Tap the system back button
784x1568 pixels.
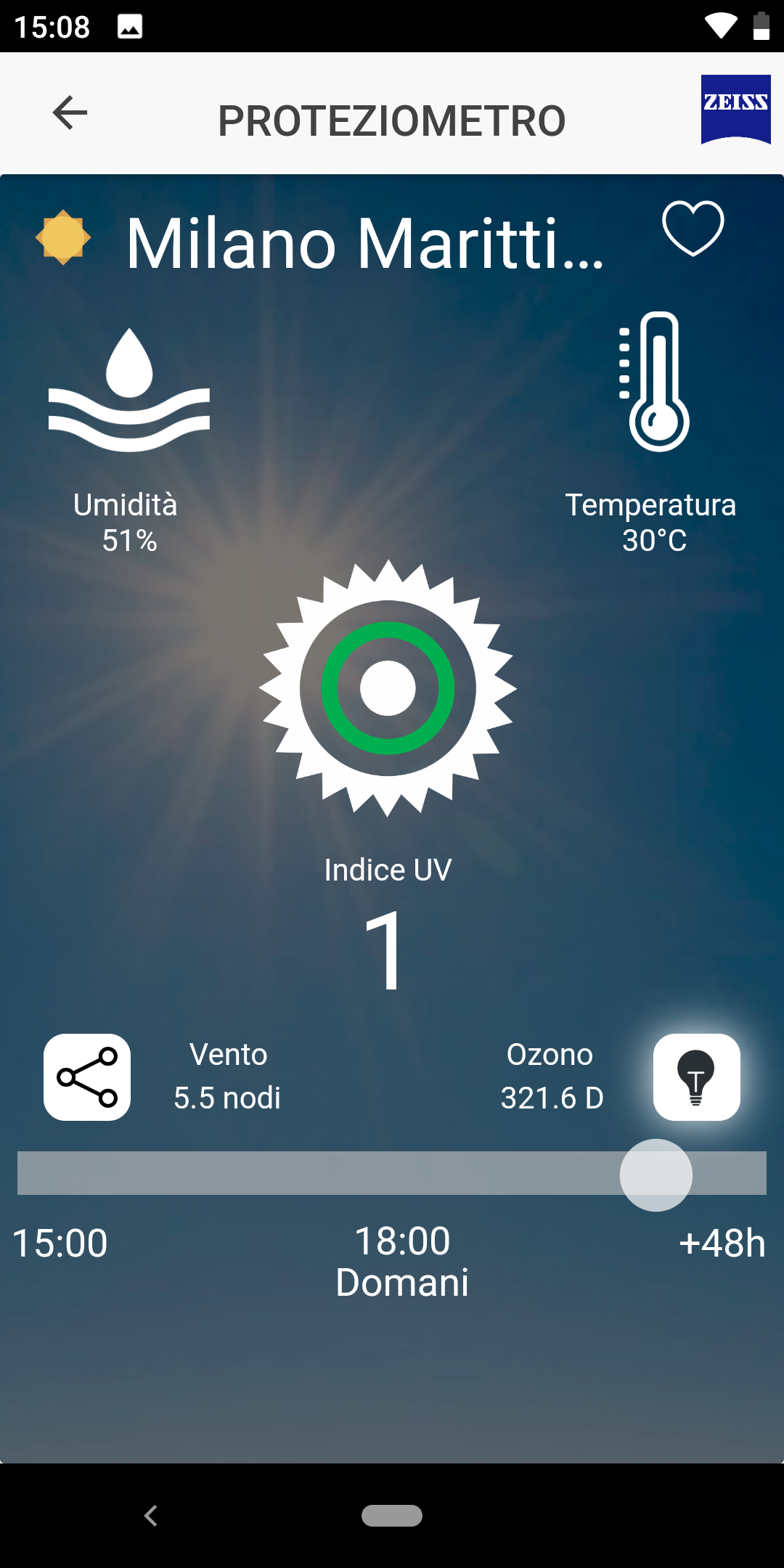coord(151,1516)
